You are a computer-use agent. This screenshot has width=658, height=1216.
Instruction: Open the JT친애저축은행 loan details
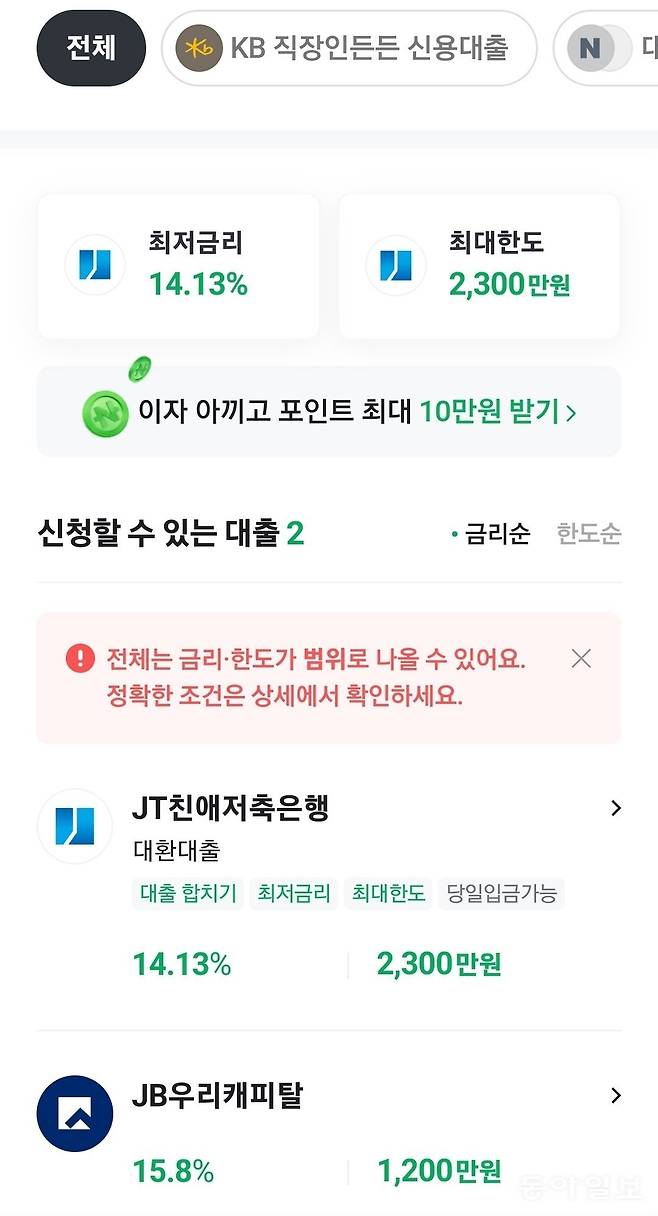(329, 884)
